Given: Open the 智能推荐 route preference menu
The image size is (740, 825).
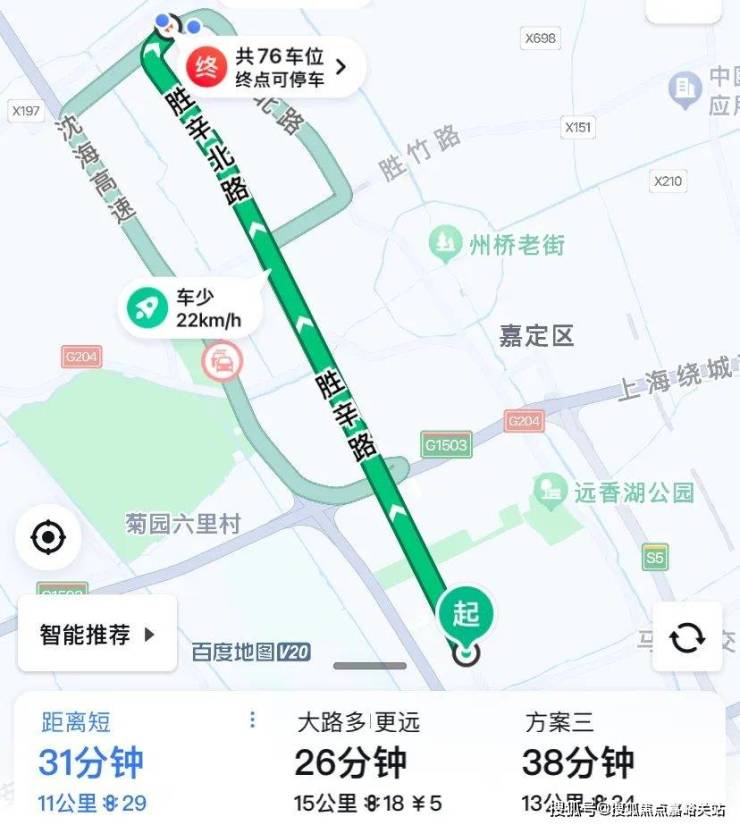Looking at the screenshot, I should [97, 634].
